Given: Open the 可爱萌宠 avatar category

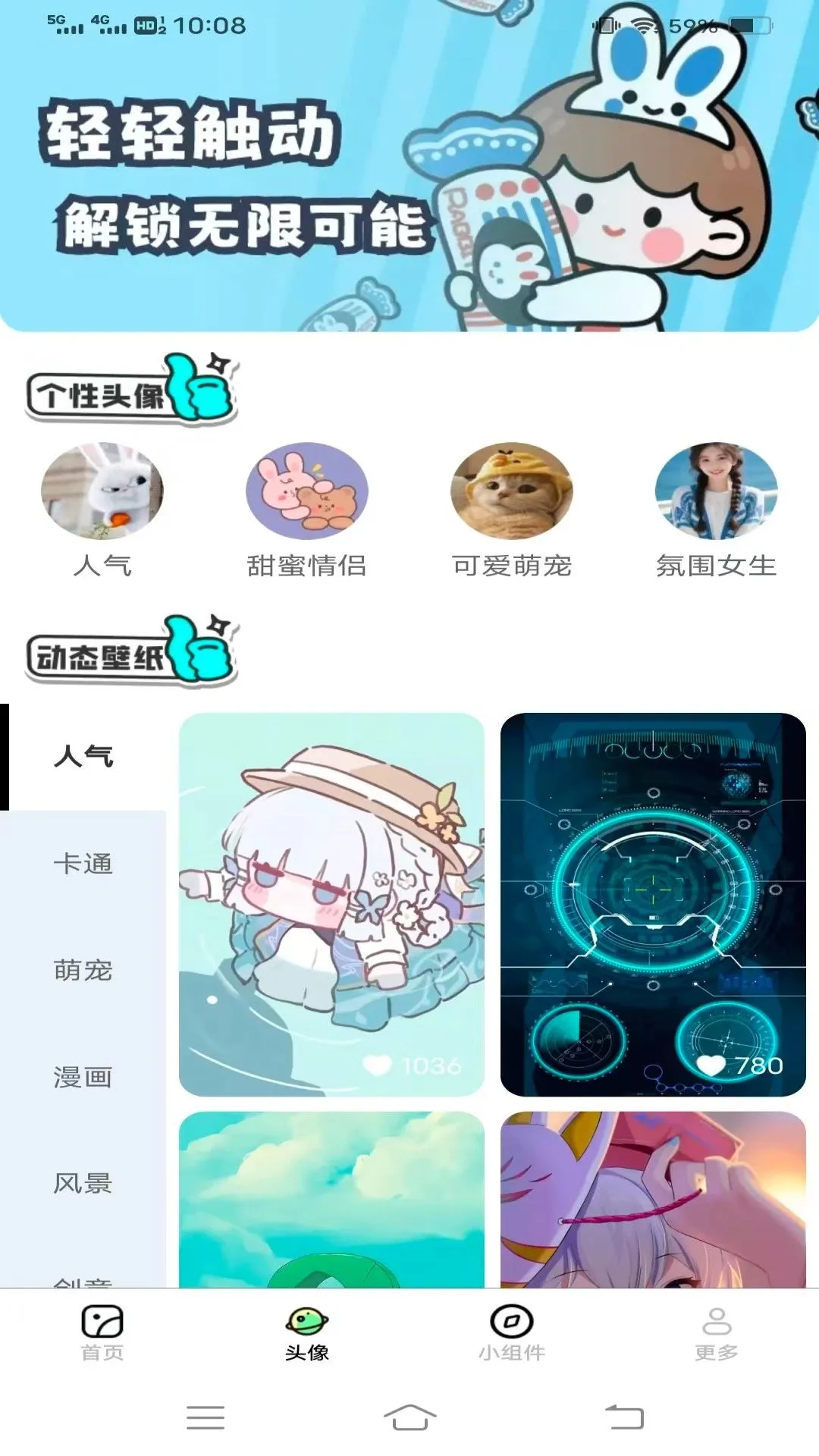Looking at the screenshot, I should [x=512, y=510].
